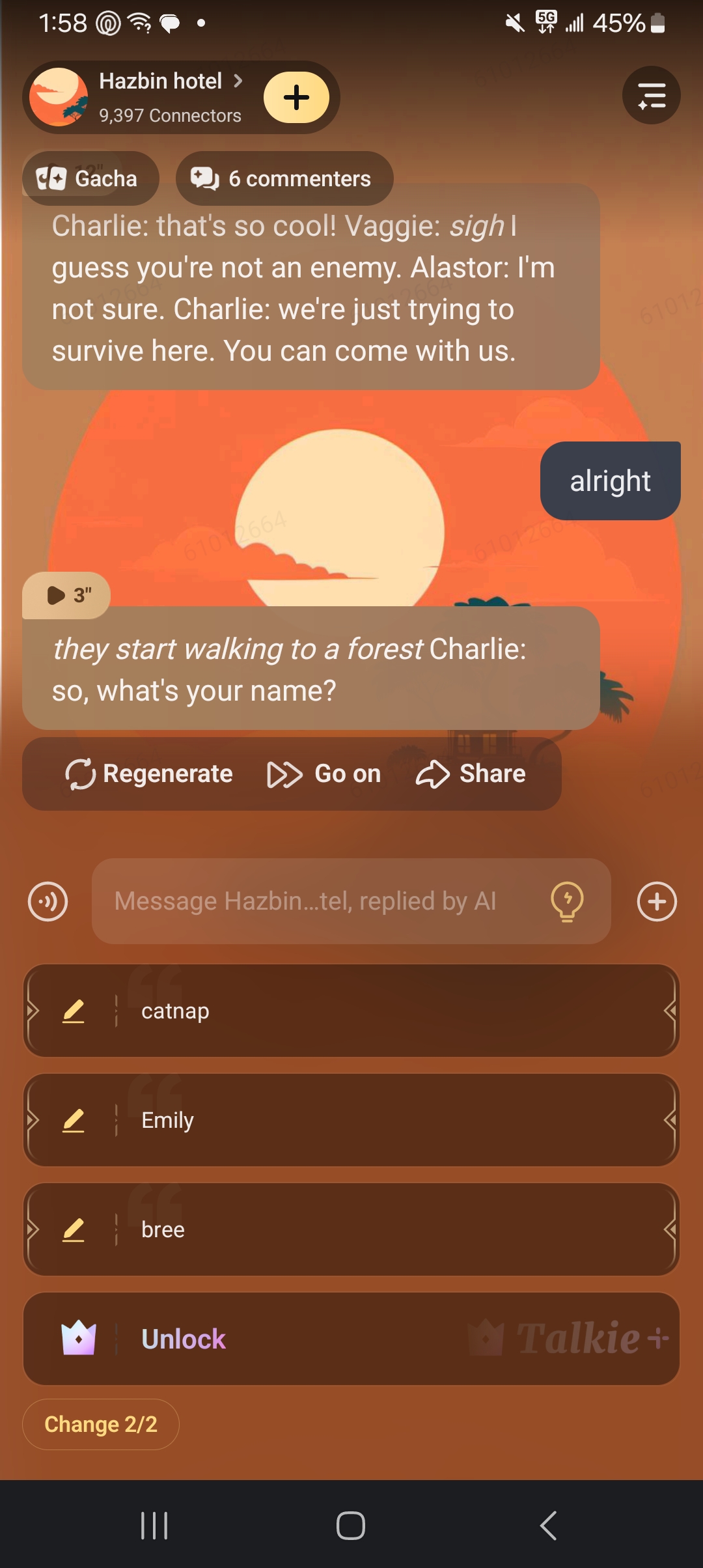The height and width of the screenshot is (1568, 703).
Task: Open the Gacha chip
Action: point(90,178)
